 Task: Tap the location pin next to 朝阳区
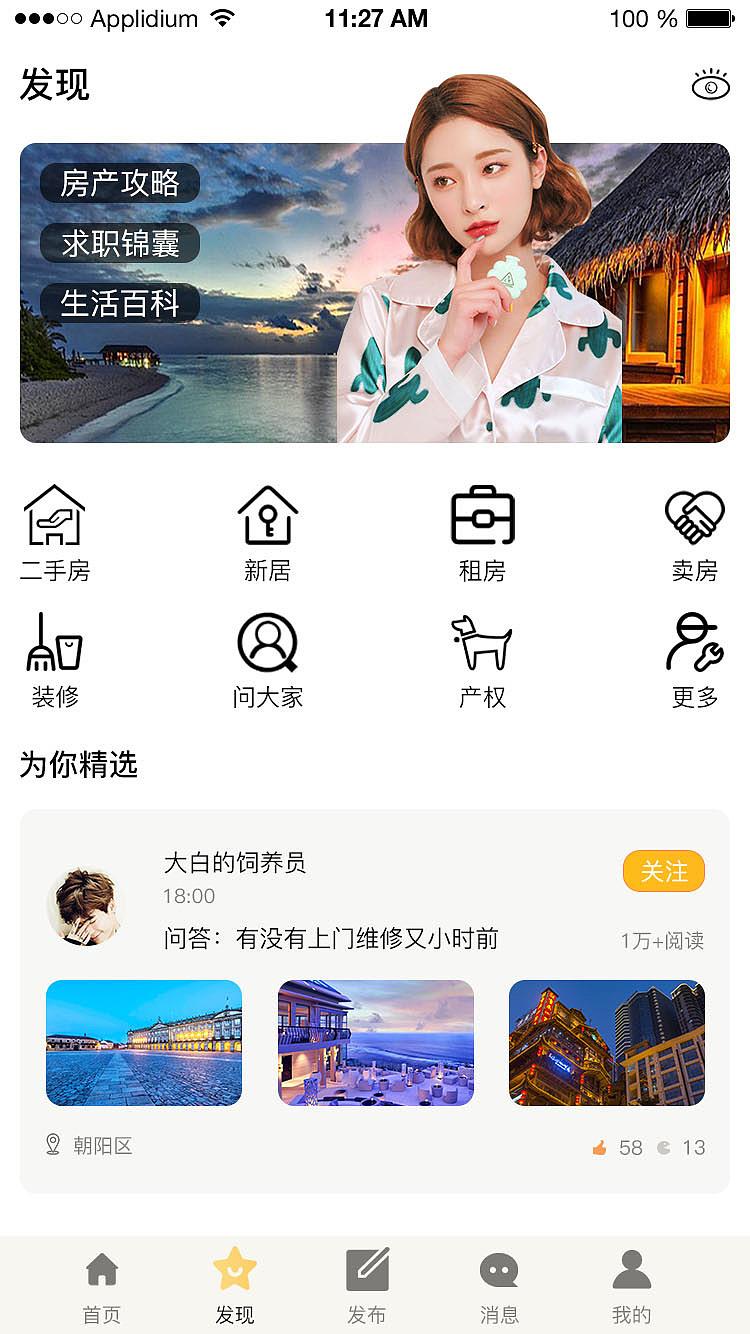pyautogui.click(x=52, y=1146)
